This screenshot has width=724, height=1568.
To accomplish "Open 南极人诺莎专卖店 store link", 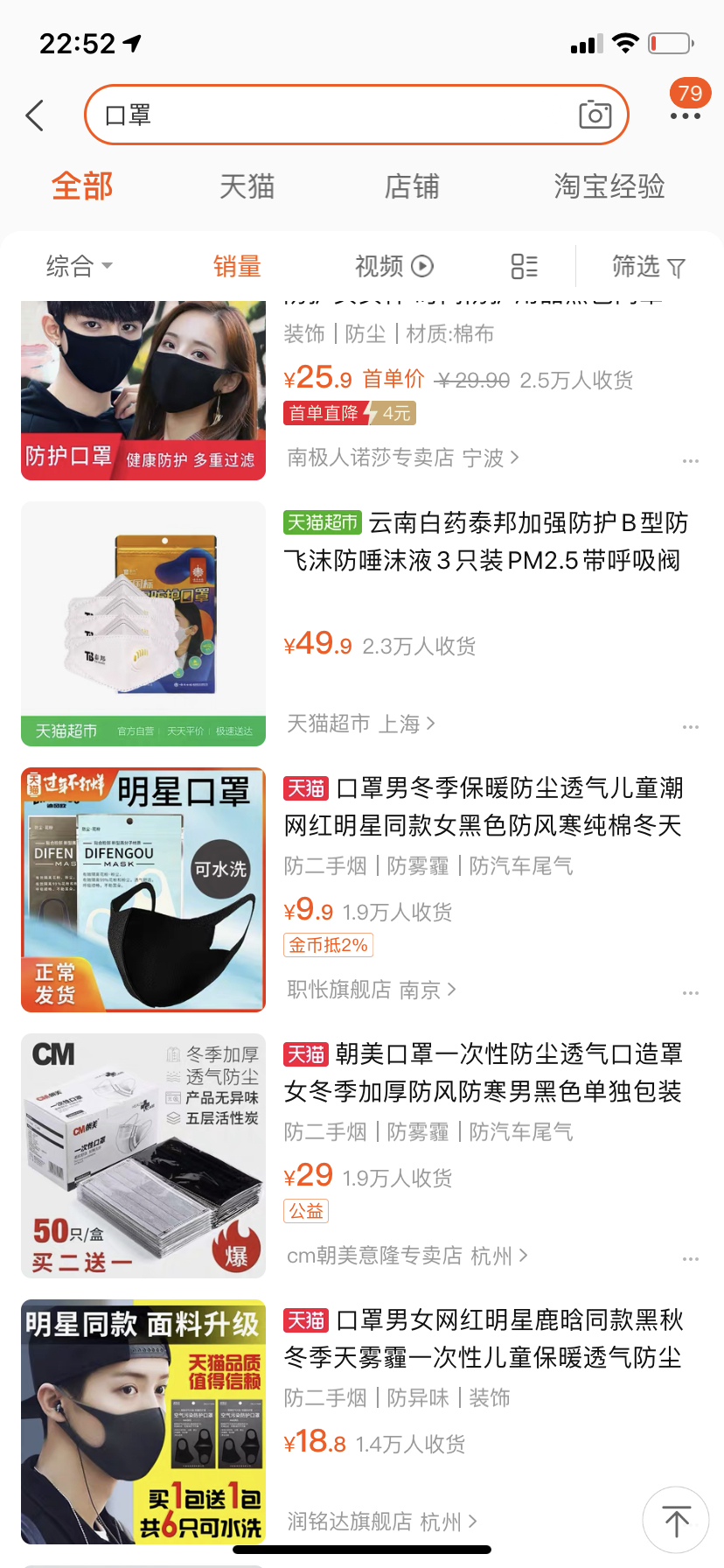I will tap(402, 458).
